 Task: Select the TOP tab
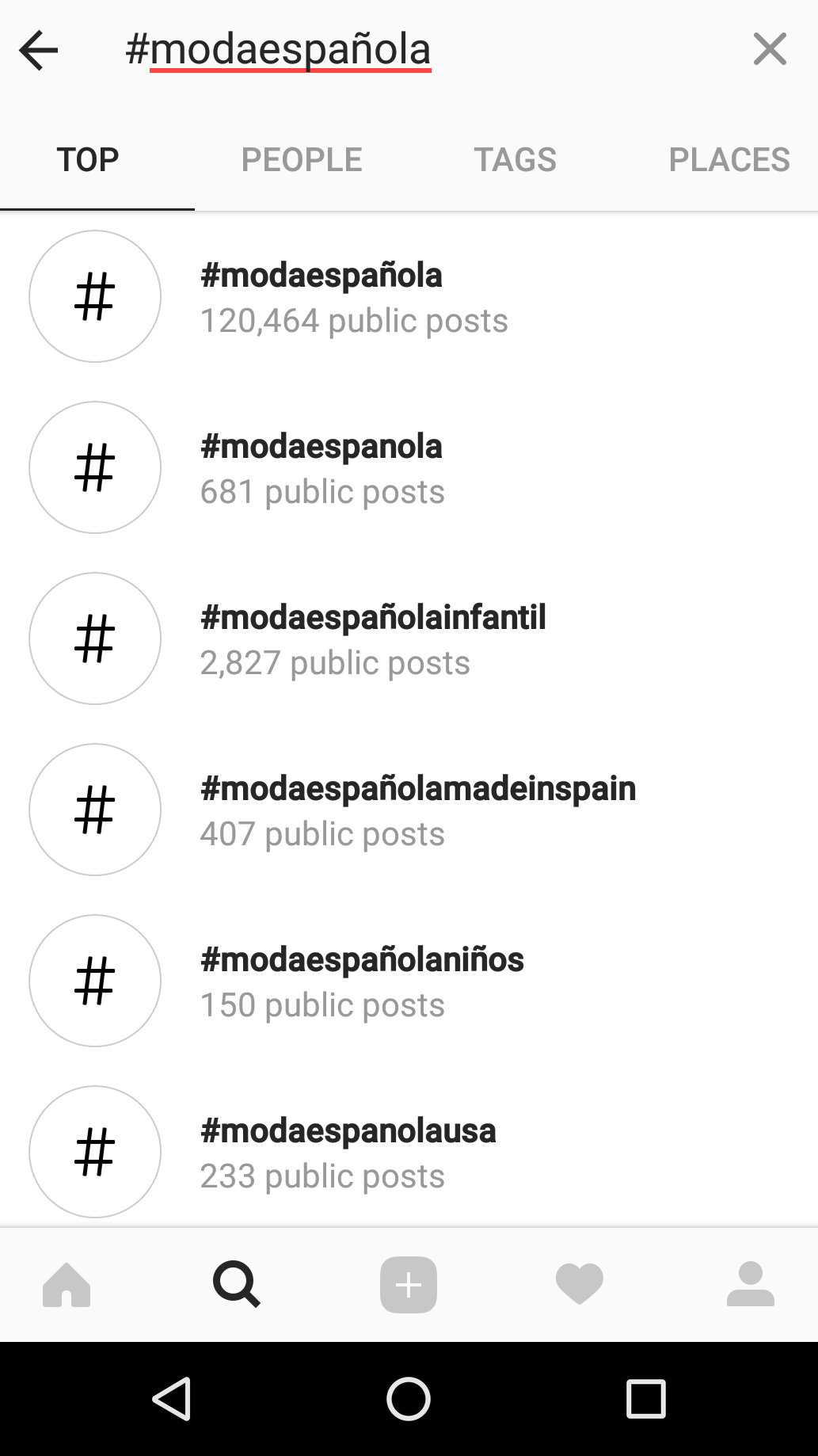pos(88,159)
